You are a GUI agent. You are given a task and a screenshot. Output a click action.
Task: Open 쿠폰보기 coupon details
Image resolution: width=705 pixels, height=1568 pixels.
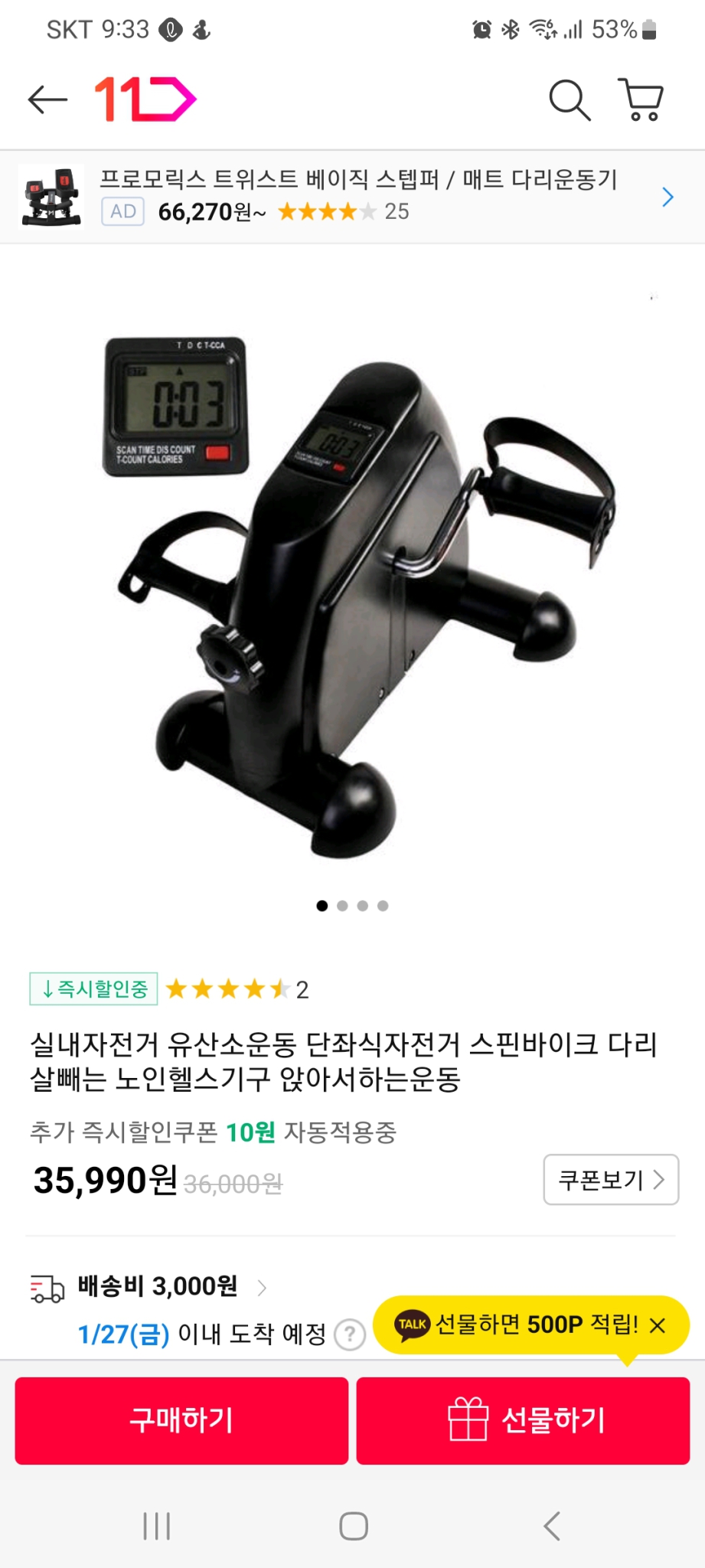(610, 1180)
